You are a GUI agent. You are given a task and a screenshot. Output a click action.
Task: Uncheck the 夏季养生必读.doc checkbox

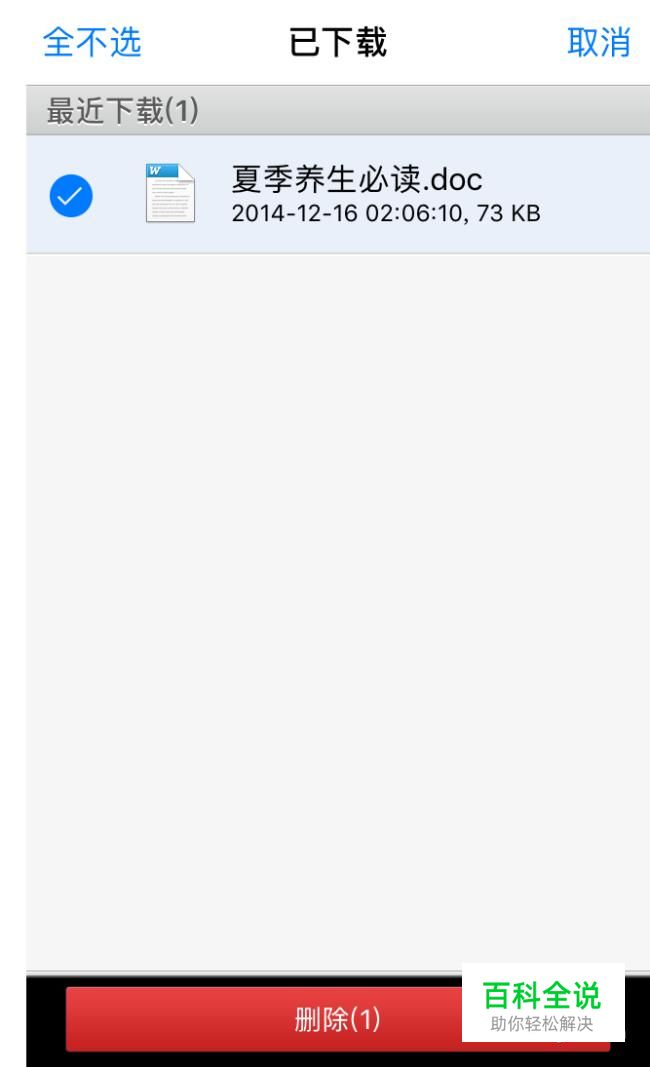(71, 197)
